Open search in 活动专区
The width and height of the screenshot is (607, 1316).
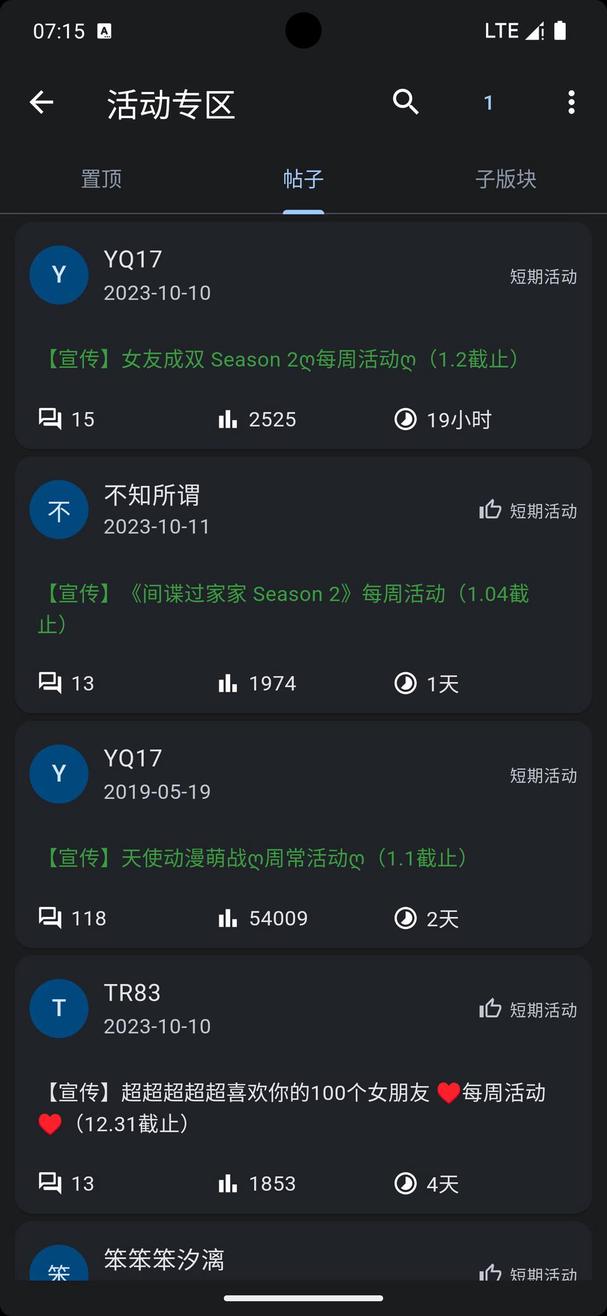405,102
